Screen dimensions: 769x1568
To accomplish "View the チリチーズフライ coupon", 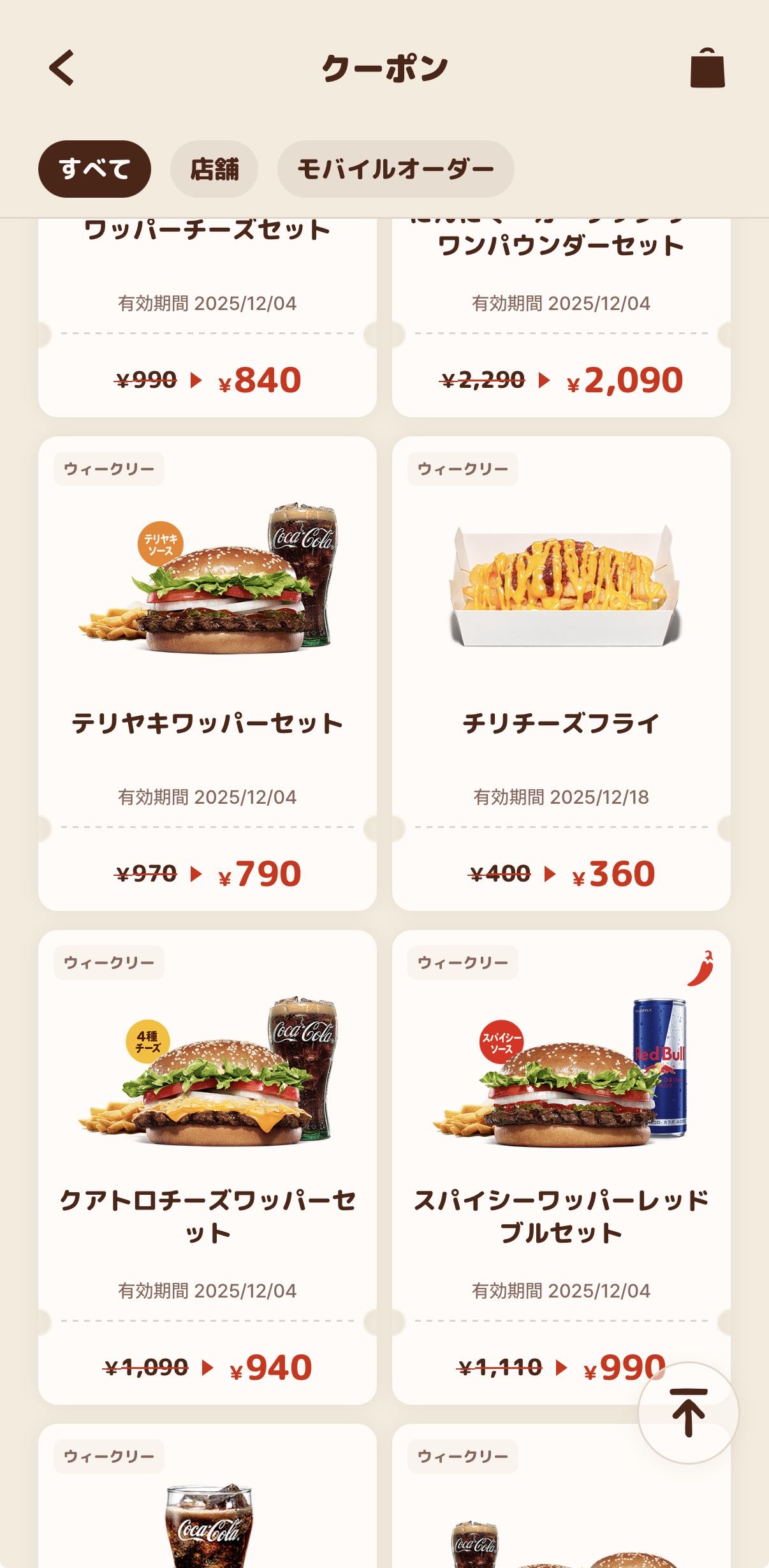I will point(561,673).
